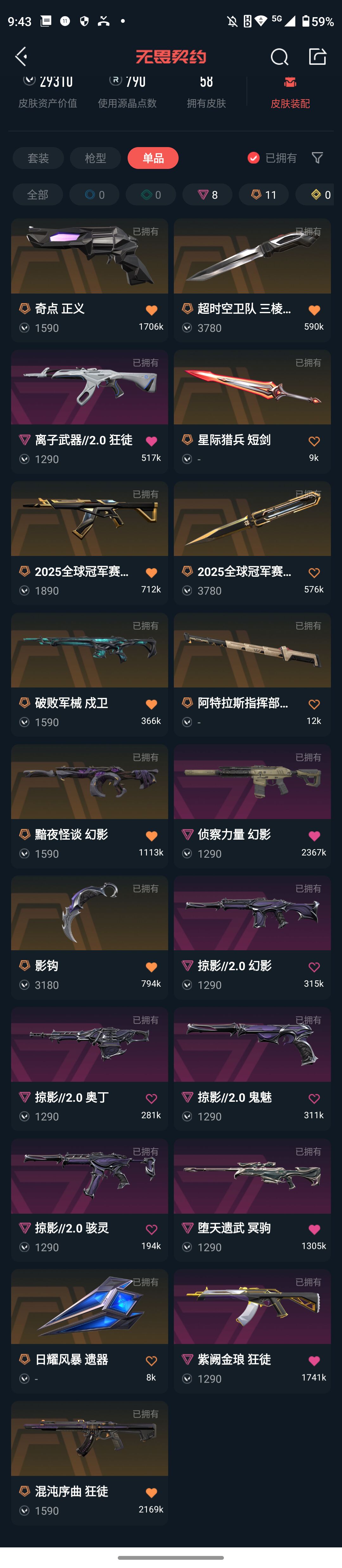
Task: Filter by the orange tier chip showing 11
Action: (263, 195)
